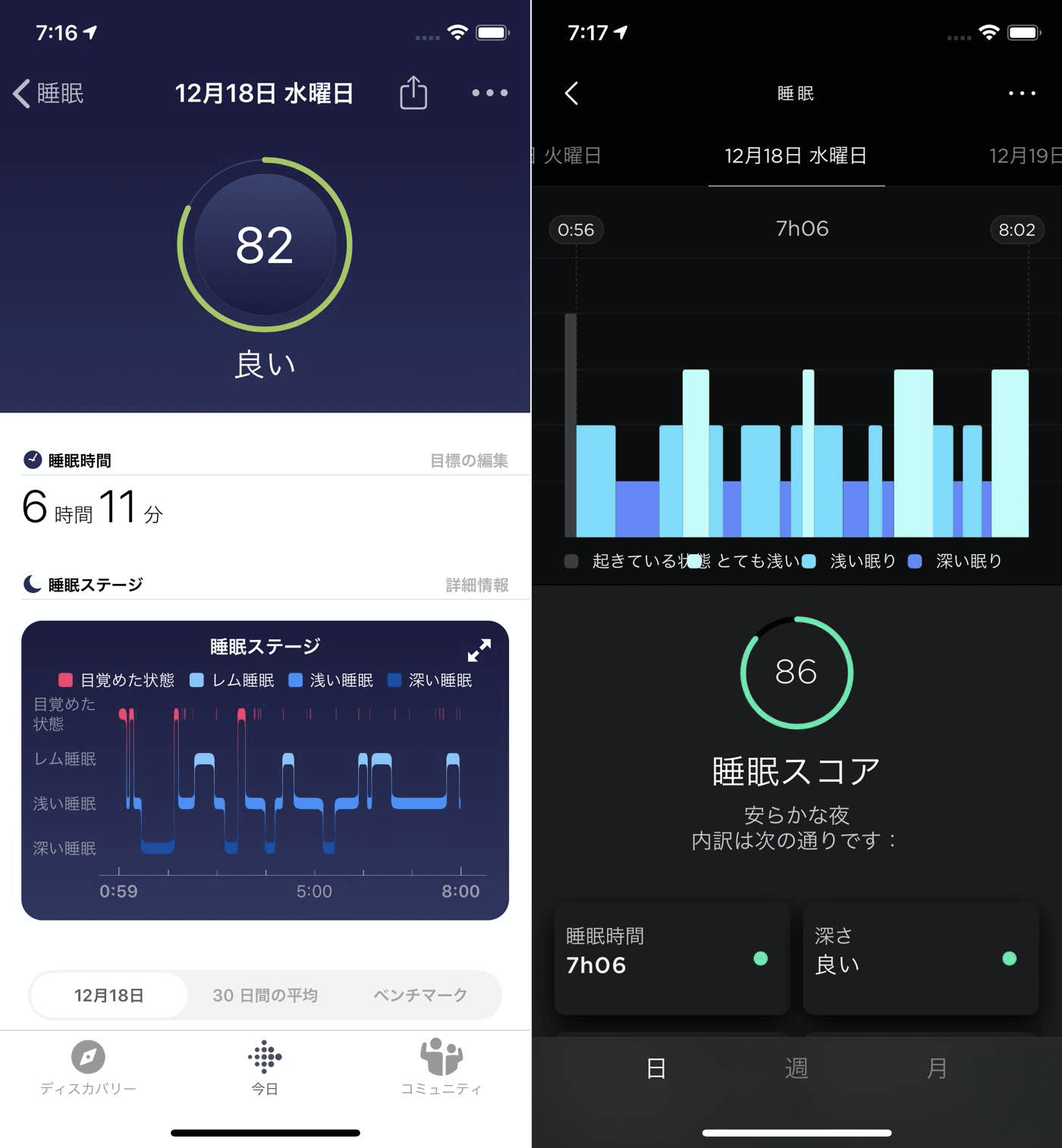This screenshot has width=1062, height=1148.
Task: Open the ディスカバリー tab
Action: (x=88, y=1066)
